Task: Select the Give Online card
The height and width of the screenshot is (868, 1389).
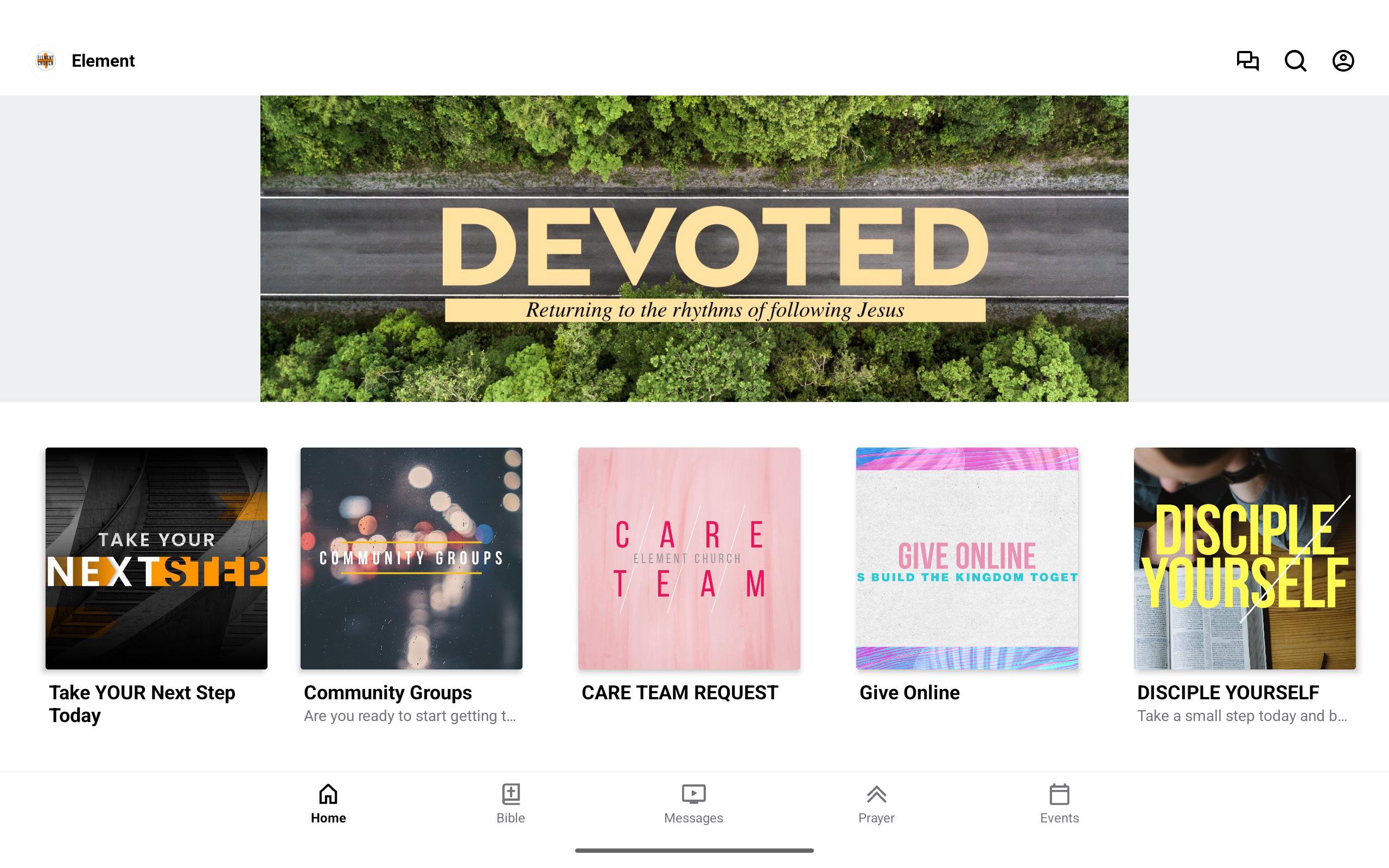Action: pyautogui.click(x=966, y=576)
